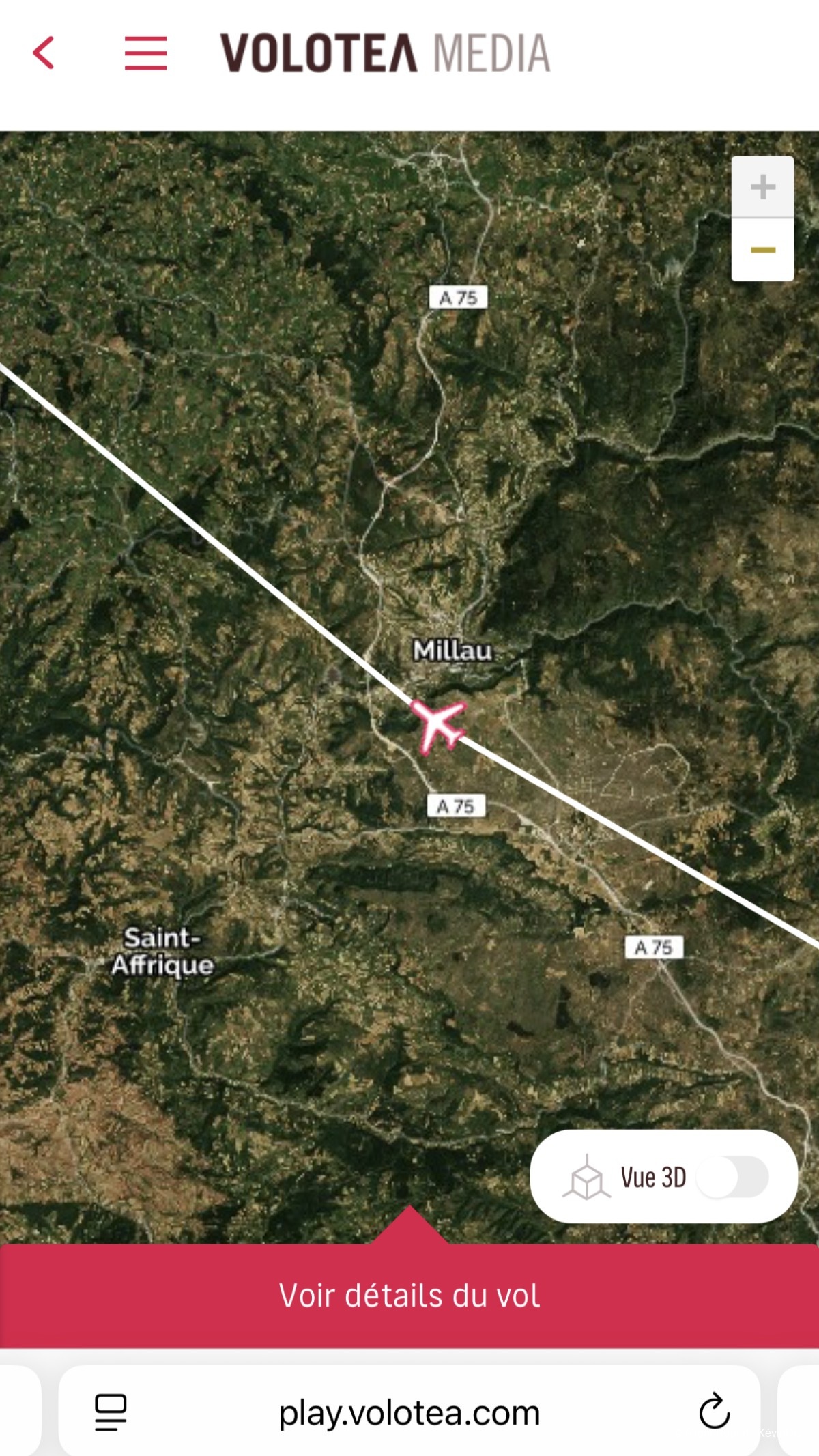Viewport: 819px width, 1456px height.
Task: Enable the Vue 3D toggle
Action: click(x=733, y=1177)
